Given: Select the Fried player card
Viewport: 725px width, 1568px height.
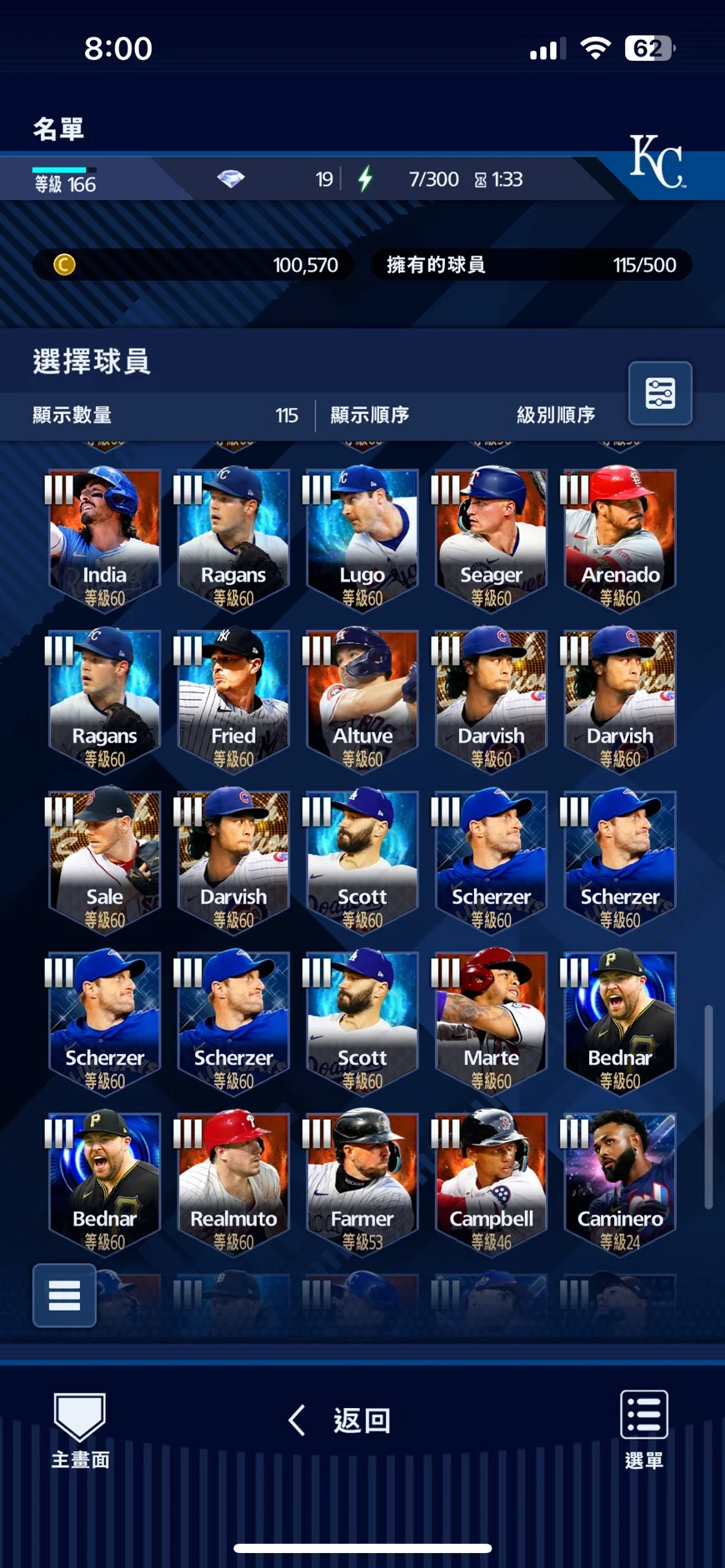Looking at the screenshot, I should point(233,700).
